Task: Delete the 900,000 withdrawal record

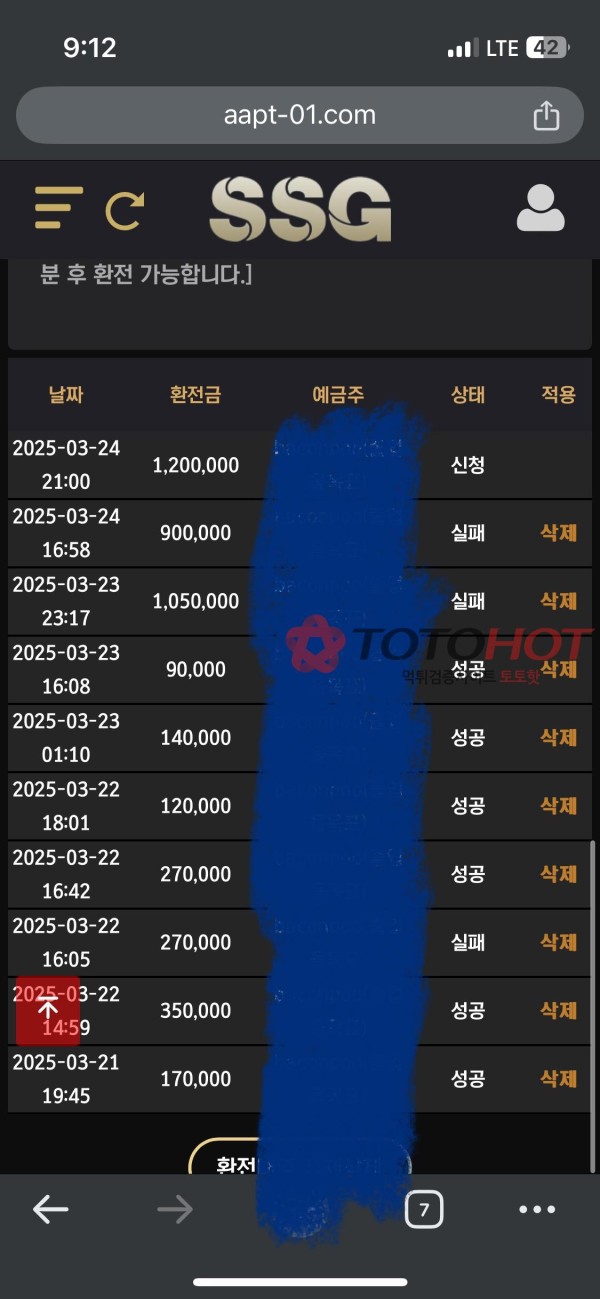Action: pos(558,533)
